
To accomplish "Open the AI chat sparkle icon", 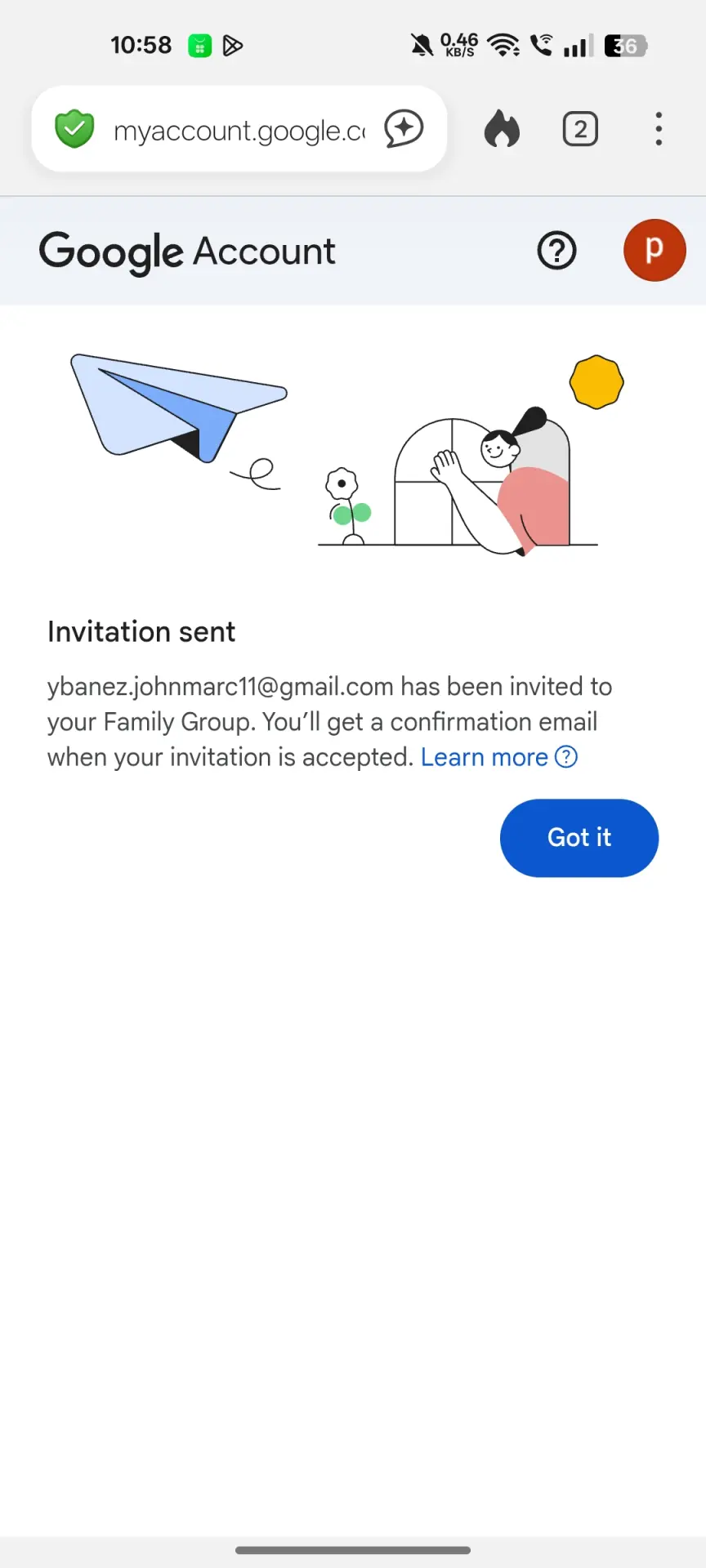I will coord(404,129).
